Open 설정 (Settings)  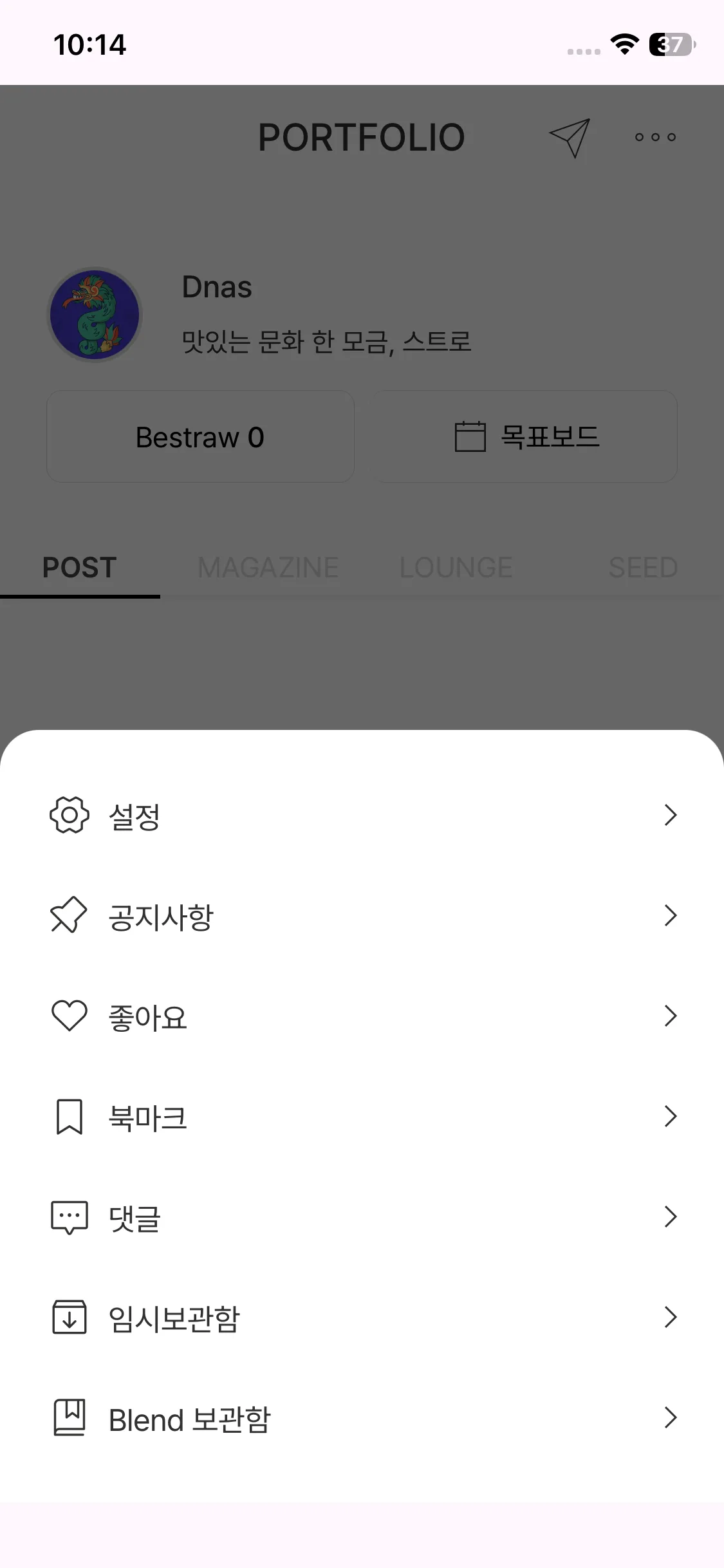362,816
